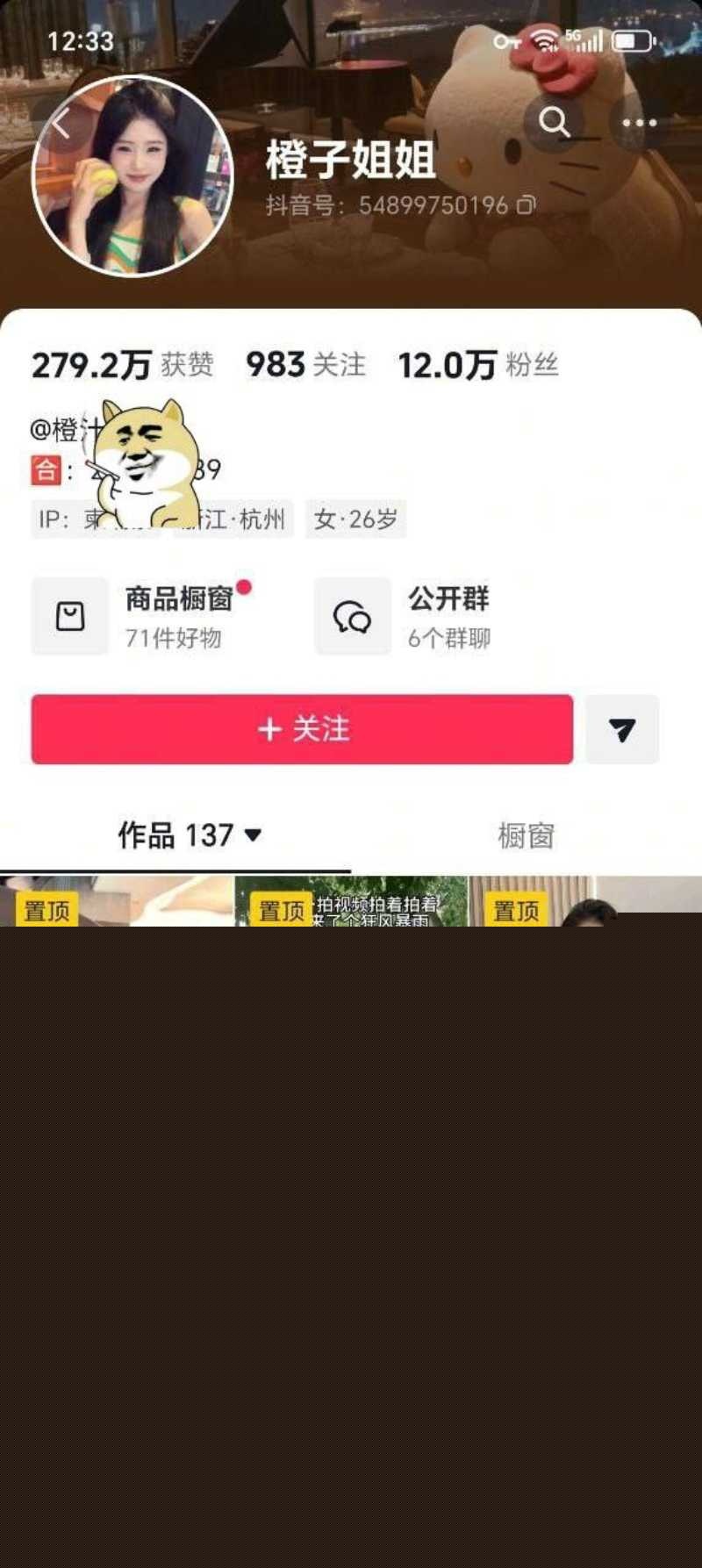Open the more options ellipsis menu
The image size is (702, 1568).
(x=638, y=123)
